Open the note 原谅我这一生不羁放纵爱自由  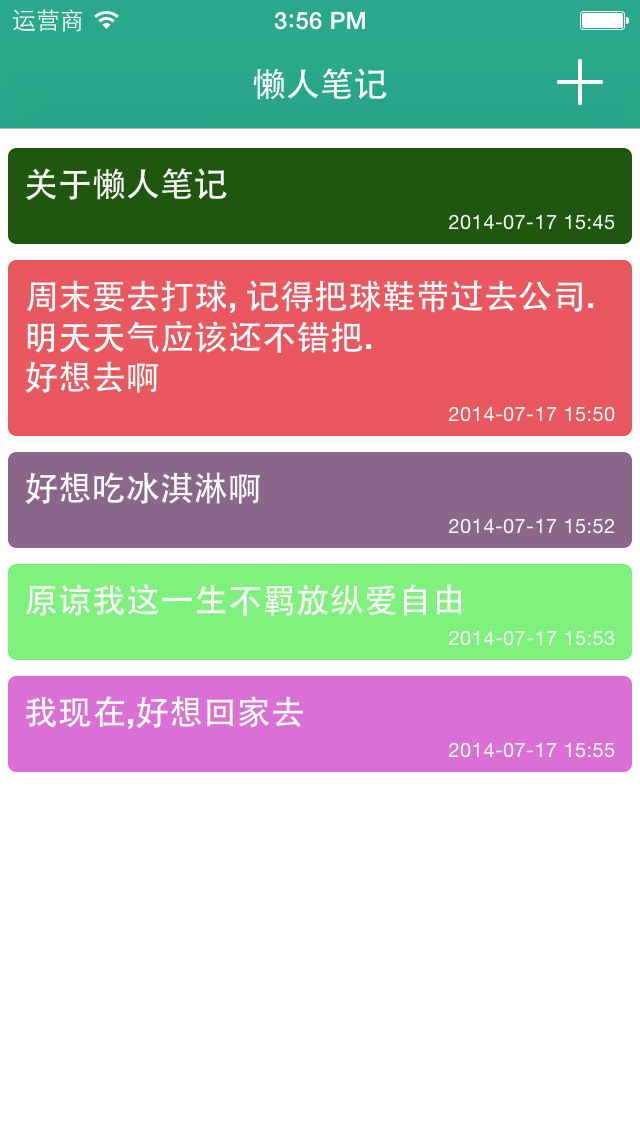[x=320, y=612]
